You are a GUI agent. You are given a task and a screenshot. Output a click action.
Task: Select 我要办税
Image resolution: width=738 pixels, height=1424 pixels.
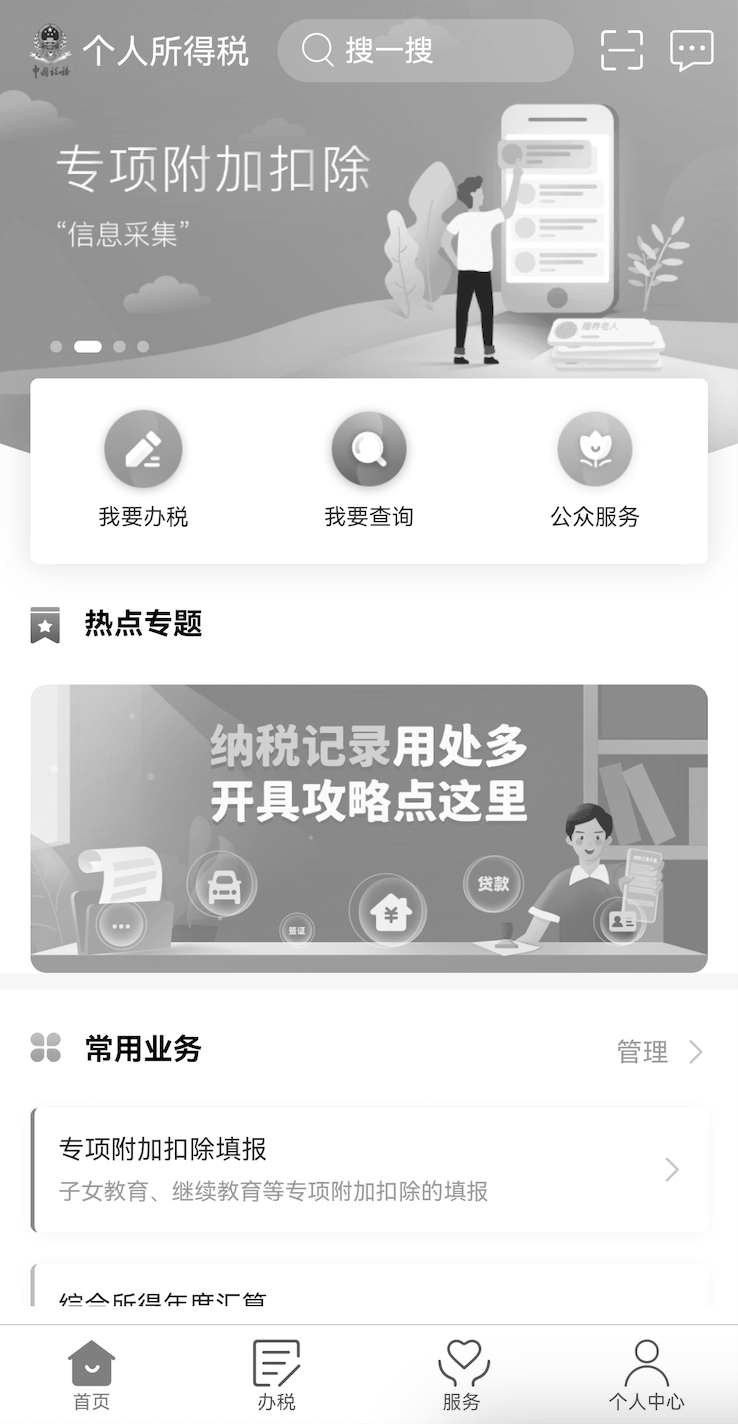(143, 470)
